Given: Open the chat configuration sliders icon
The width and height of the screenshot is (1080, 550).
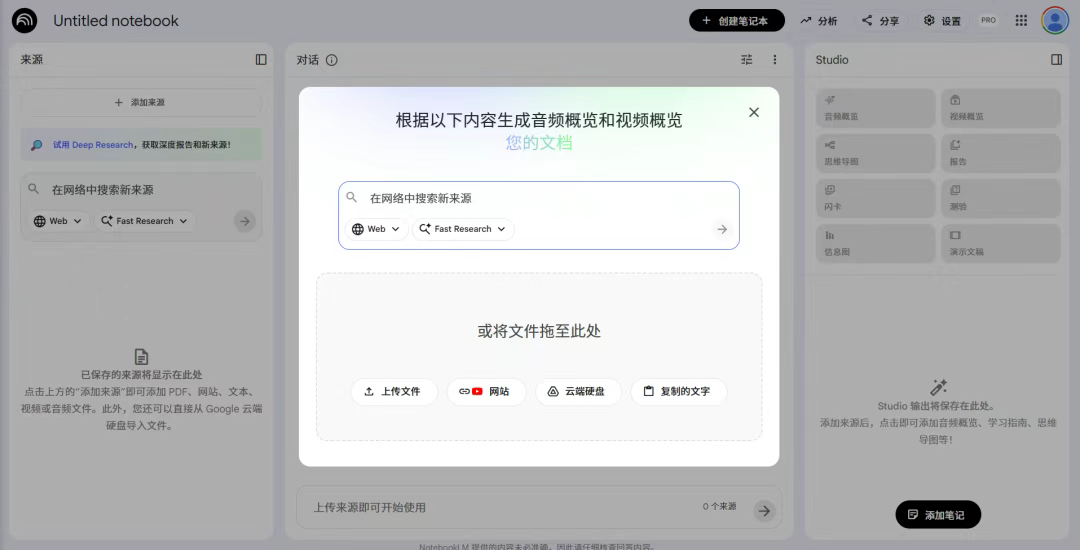Looking at the screenshot, I should pyautogui.click(x=746, y=60).
